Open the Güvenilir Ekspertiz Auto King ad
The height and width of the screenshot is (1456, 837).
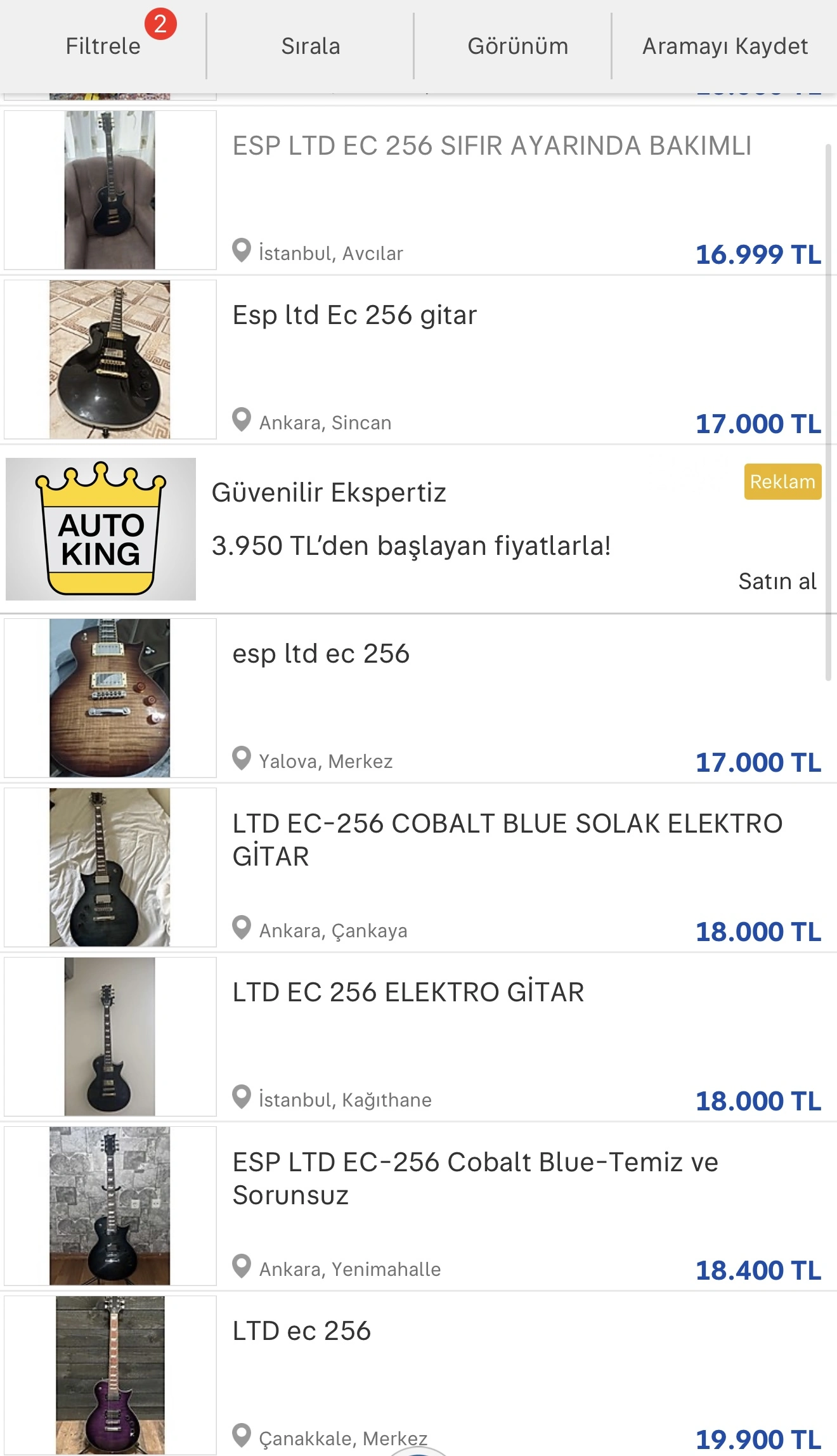point(328,493)
